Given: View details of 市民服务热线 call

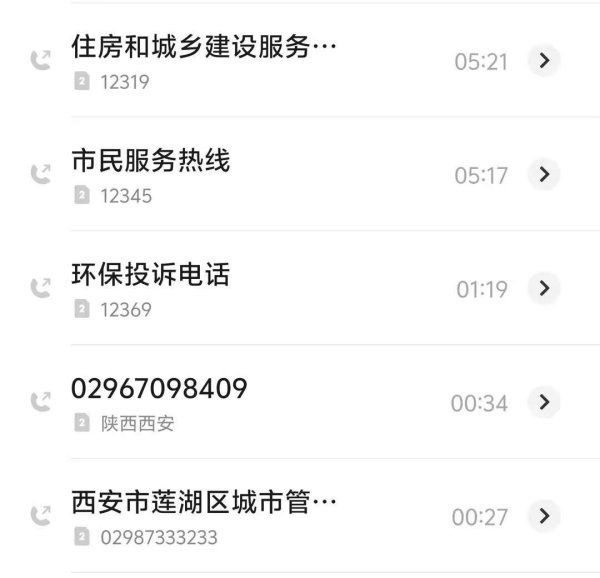Looking at the screenshot, I should [x=543, y=175].
